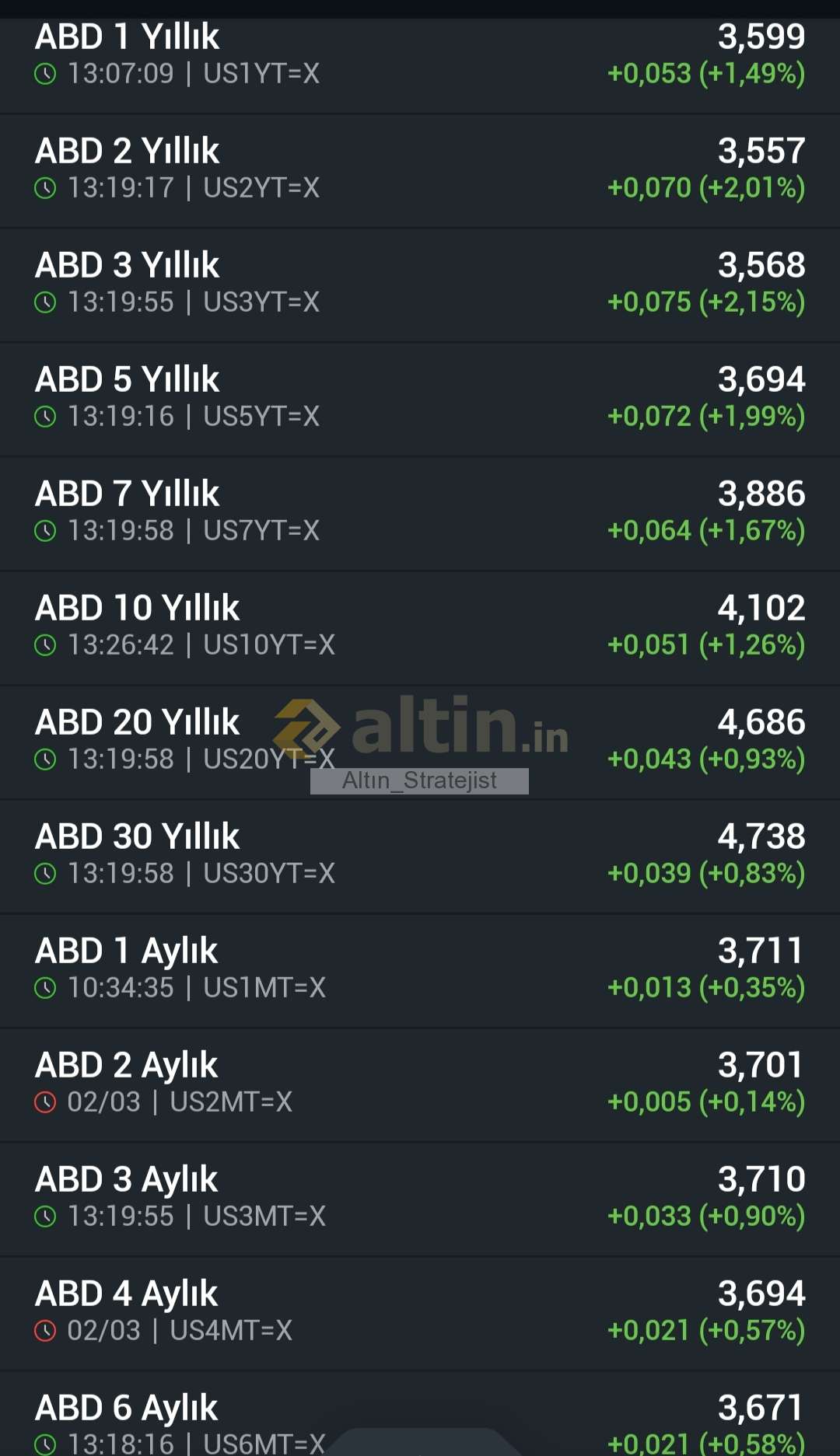This screenshot has width=840, height=1456.
Task: View the ABD 5 Yıllık bond
Action: (420, 398)
